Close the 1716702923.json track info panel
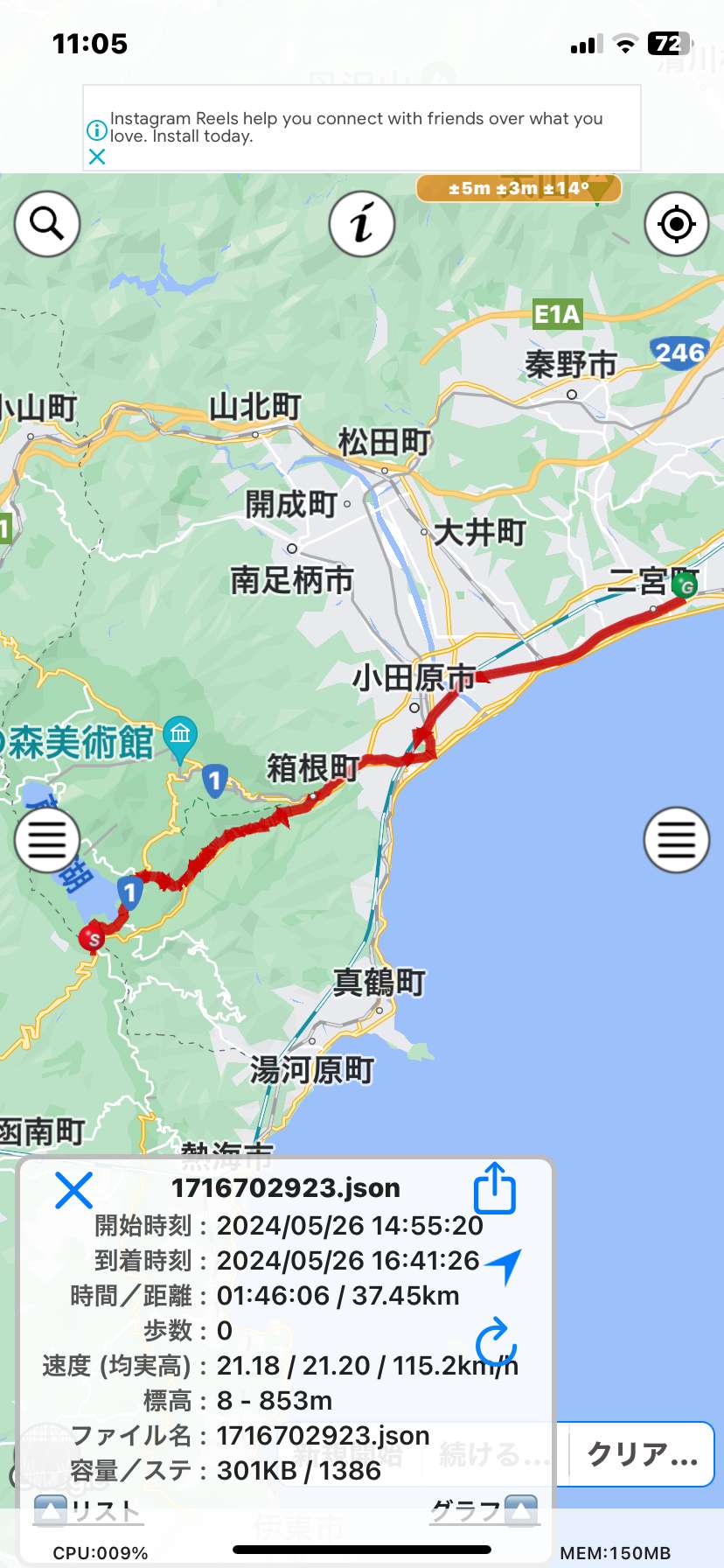Image resolution: width=724 pixels, height=1568 pixels. (73, 1191)
